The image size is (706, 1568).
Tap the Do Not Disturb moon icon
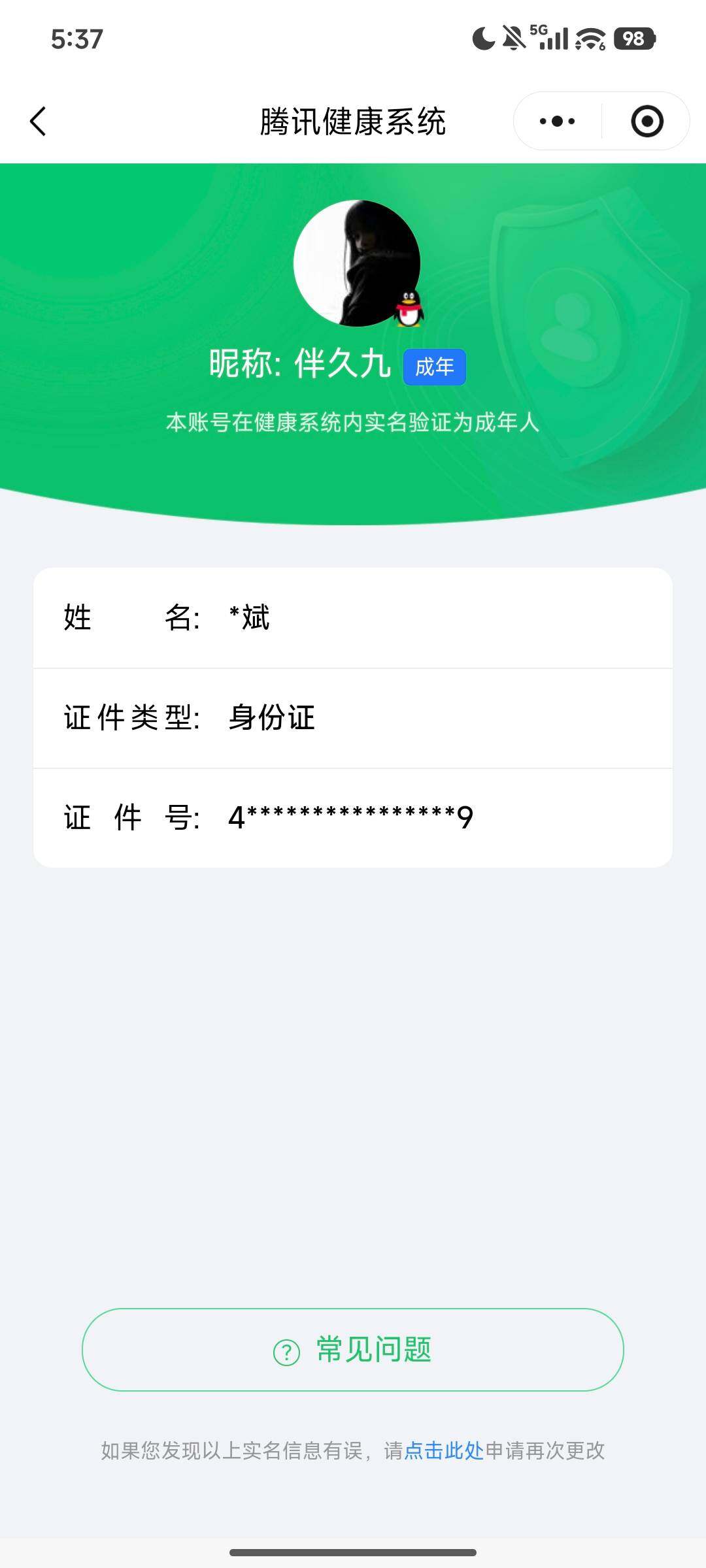point(481,39)
